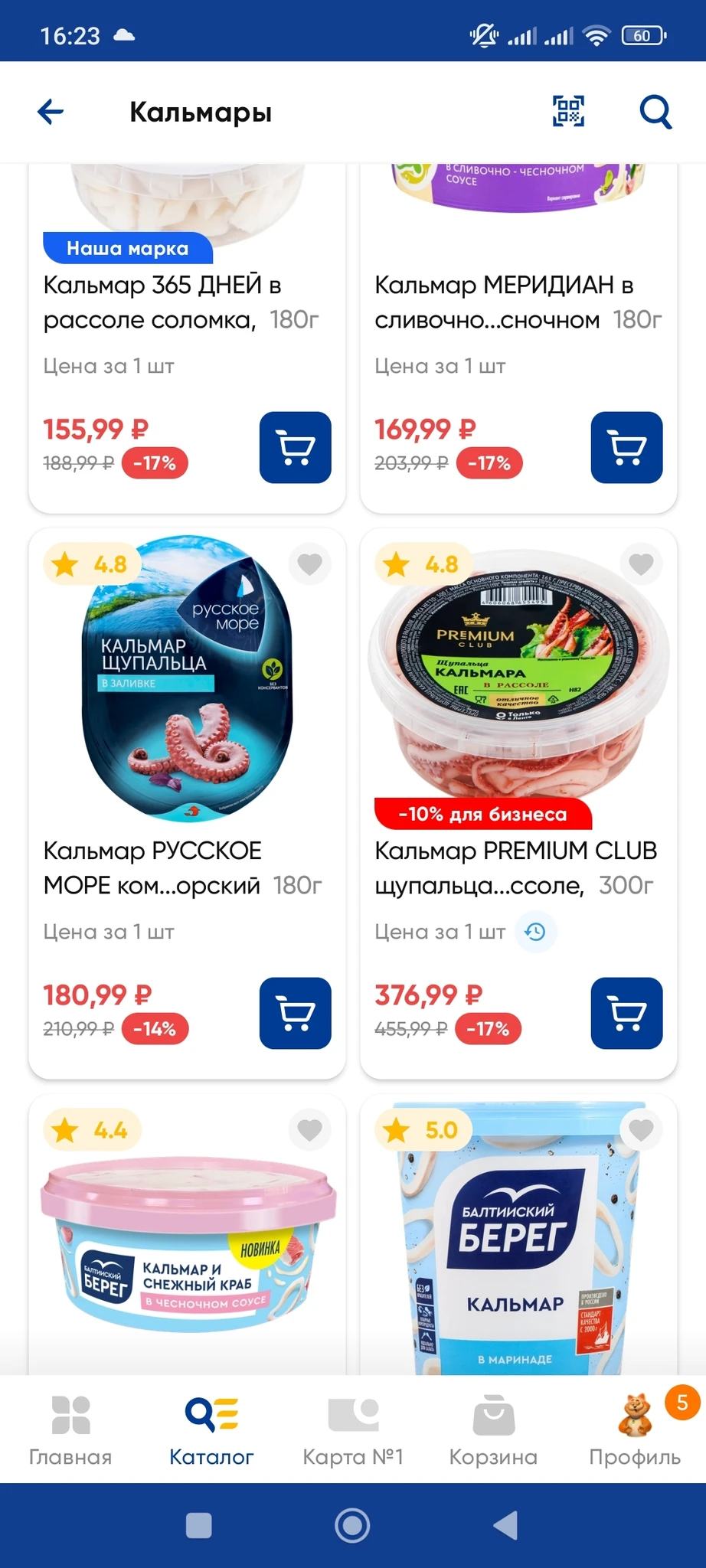Open the Корзина tab
Screen dimensions: 706x1568
pyautogui.click(x=493, y=1429)
